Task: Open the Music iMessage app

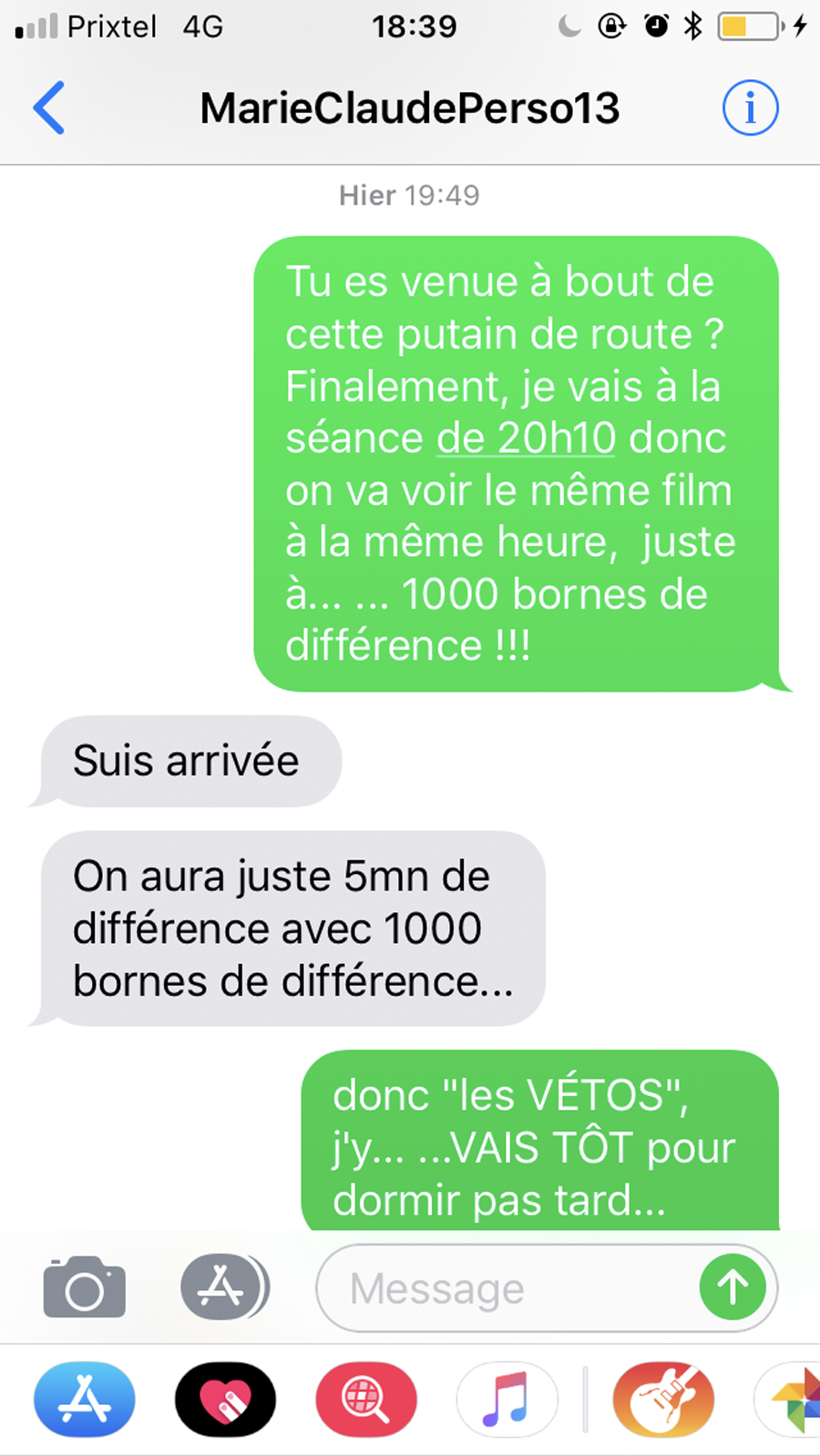Action: coord(507,1399)
